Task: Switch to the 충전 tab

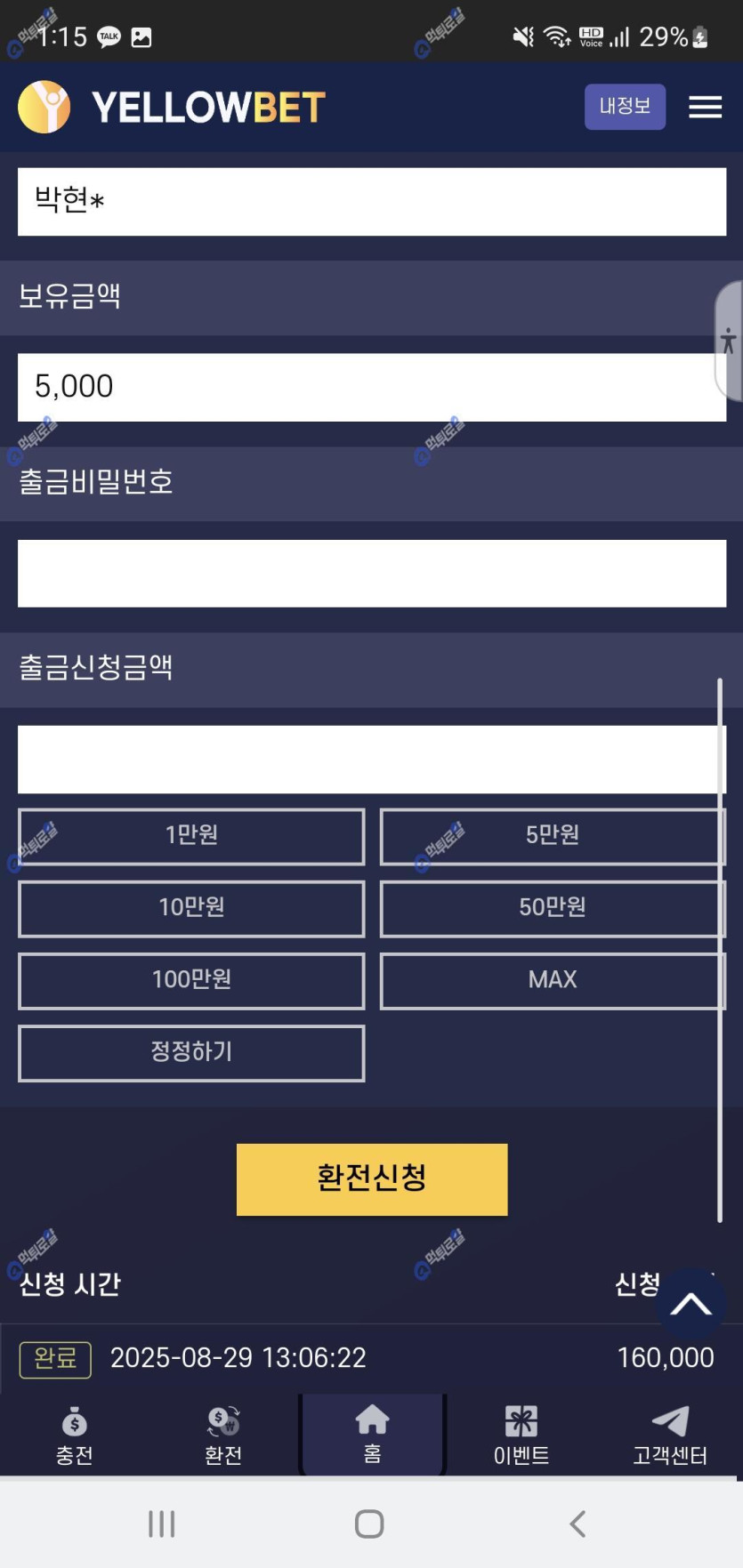Action: pyautogui.click(x=75, y=1435)
